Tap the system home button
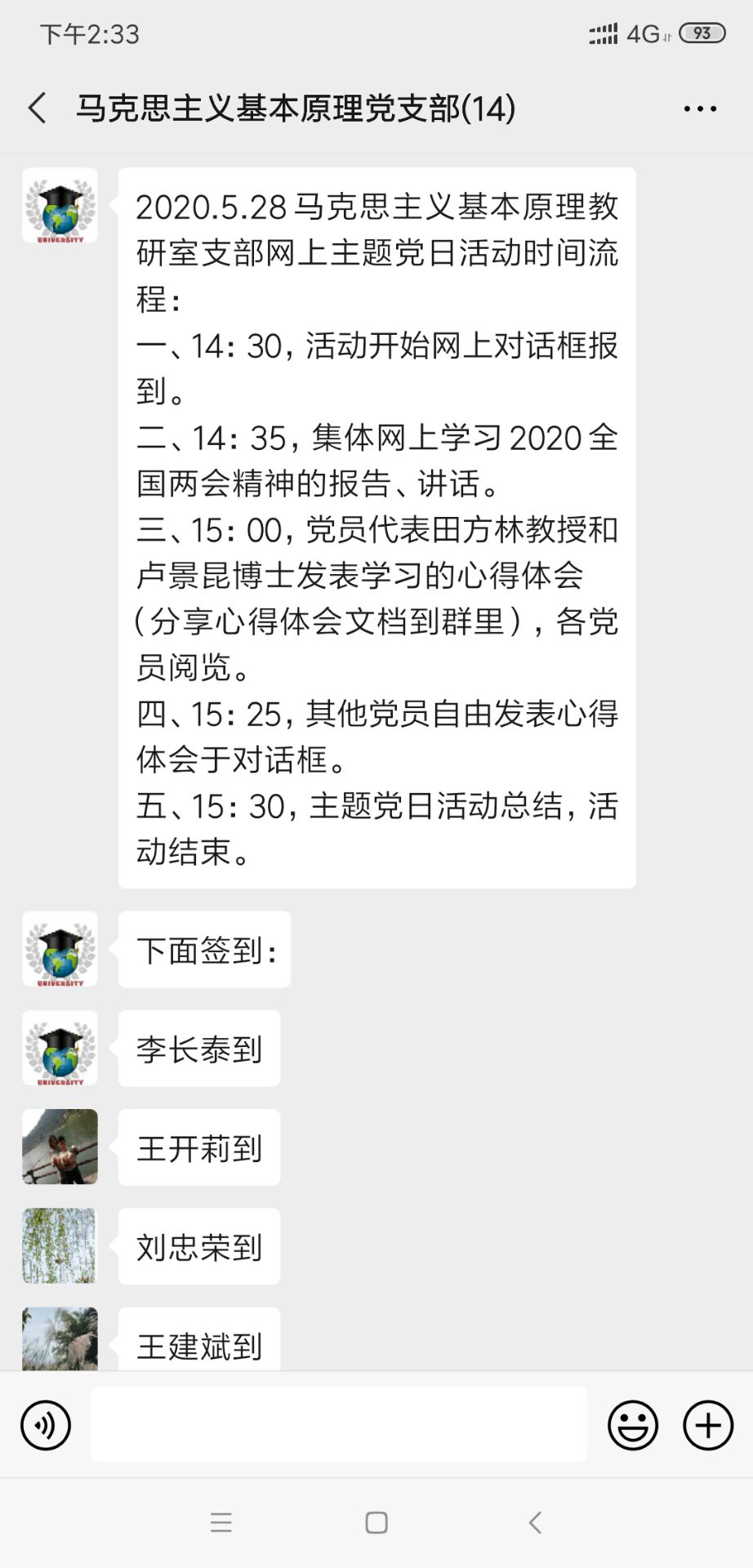 click(376, 1522)
